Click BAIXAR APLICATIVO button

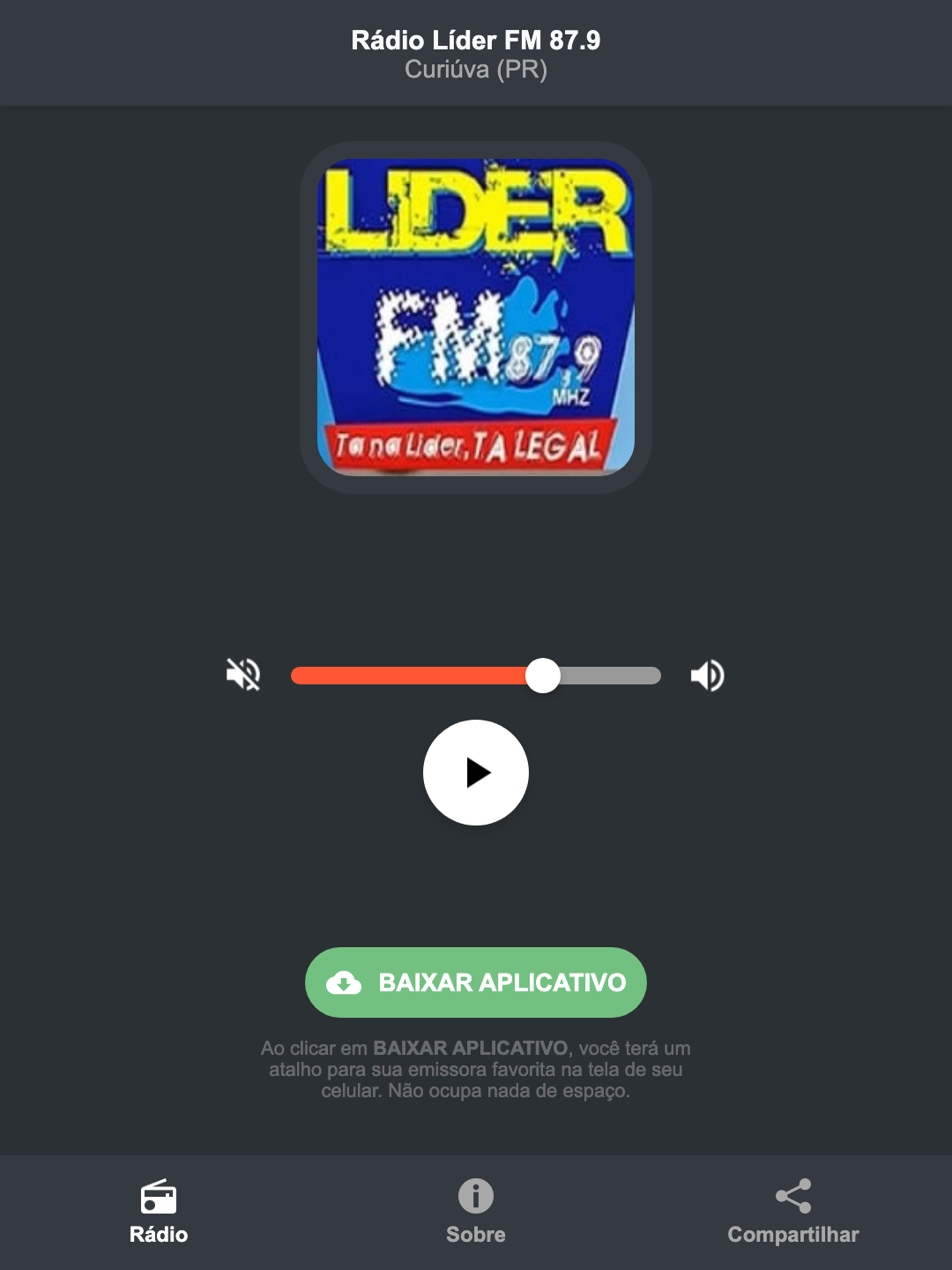(x=476, y=982)
